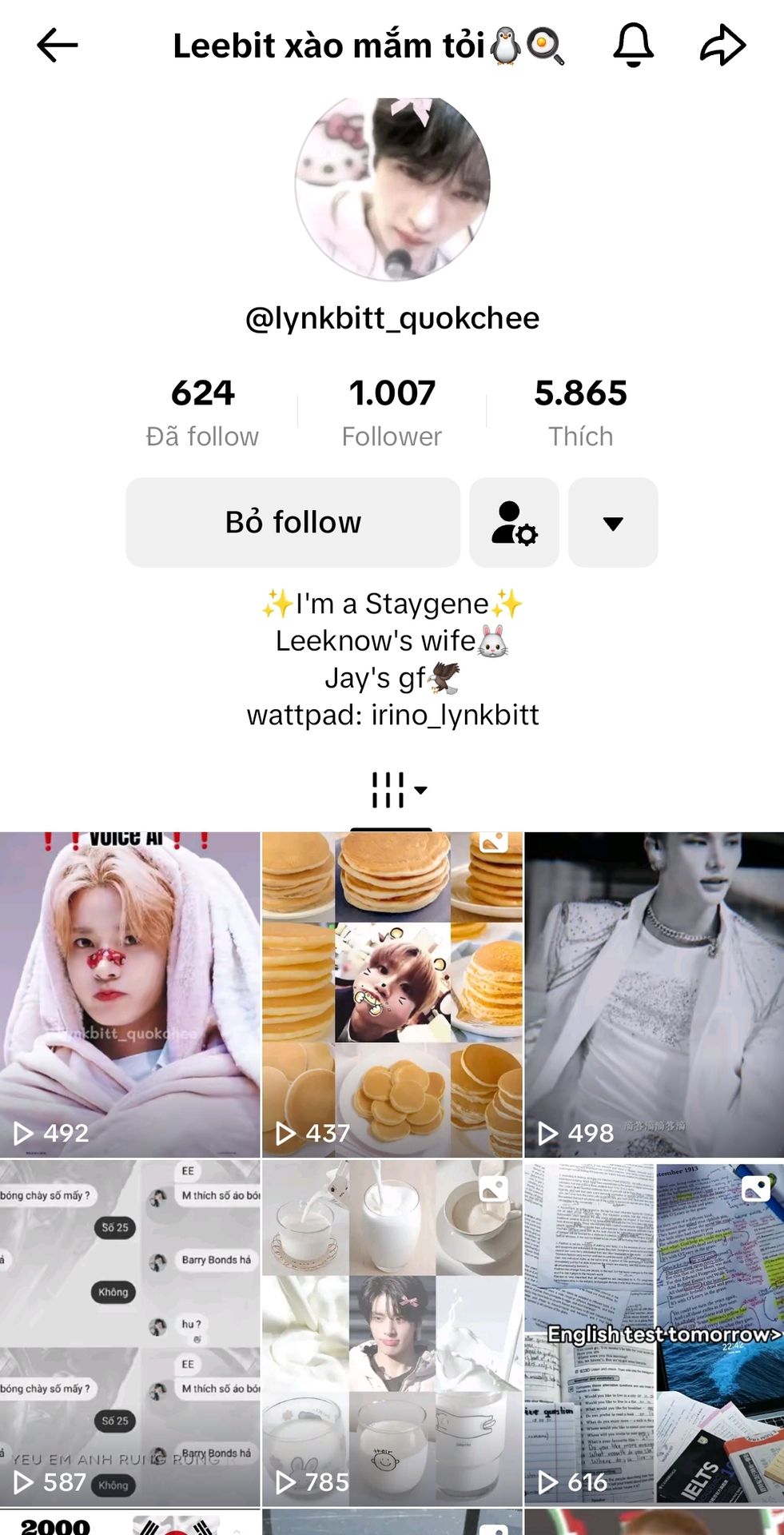Image resolution: width=784 pixels, height=1535 pixels.
Task: Open the friend settings person-gear button
Action: click(x=514, y=523)
